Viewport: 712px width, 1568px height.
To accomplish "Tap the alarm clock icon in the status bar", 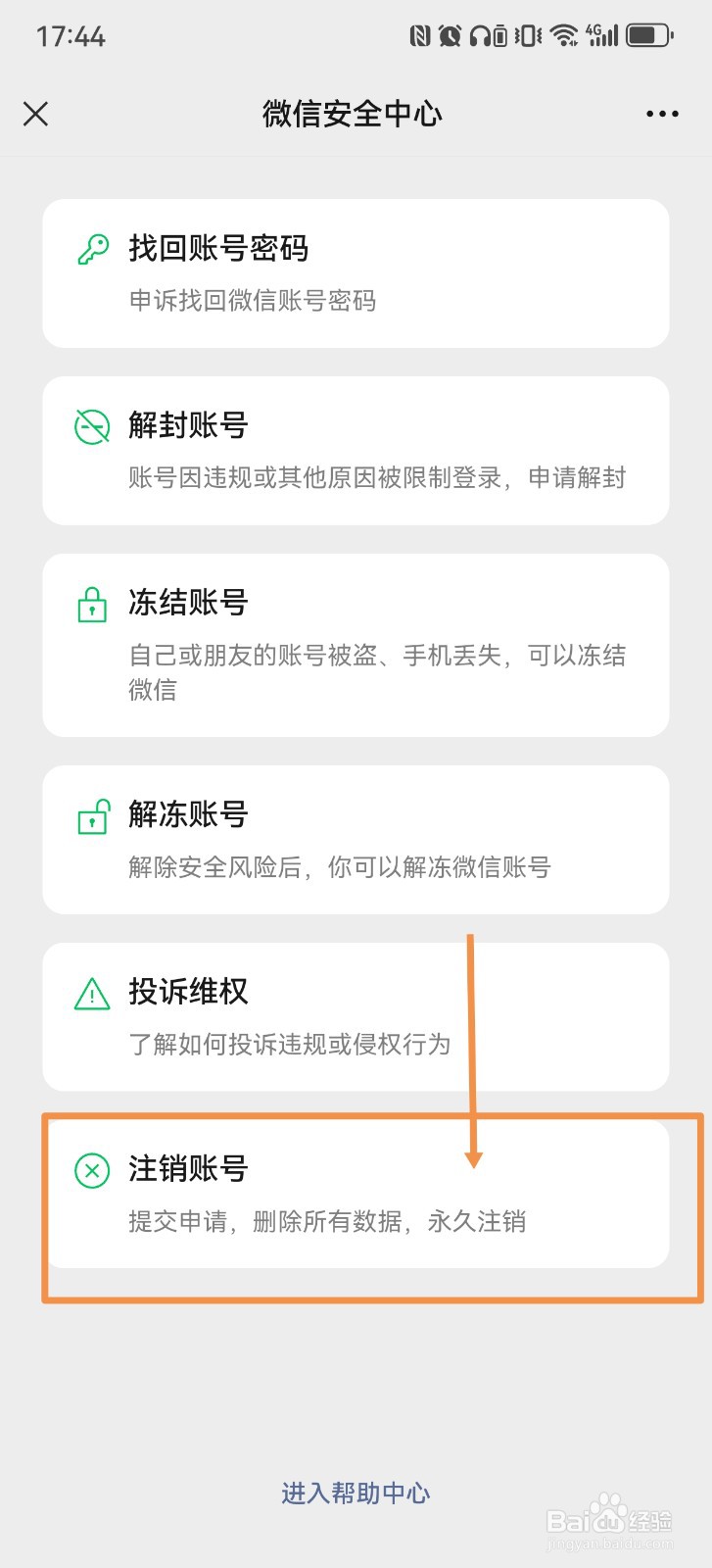I will tap(451, 36).
